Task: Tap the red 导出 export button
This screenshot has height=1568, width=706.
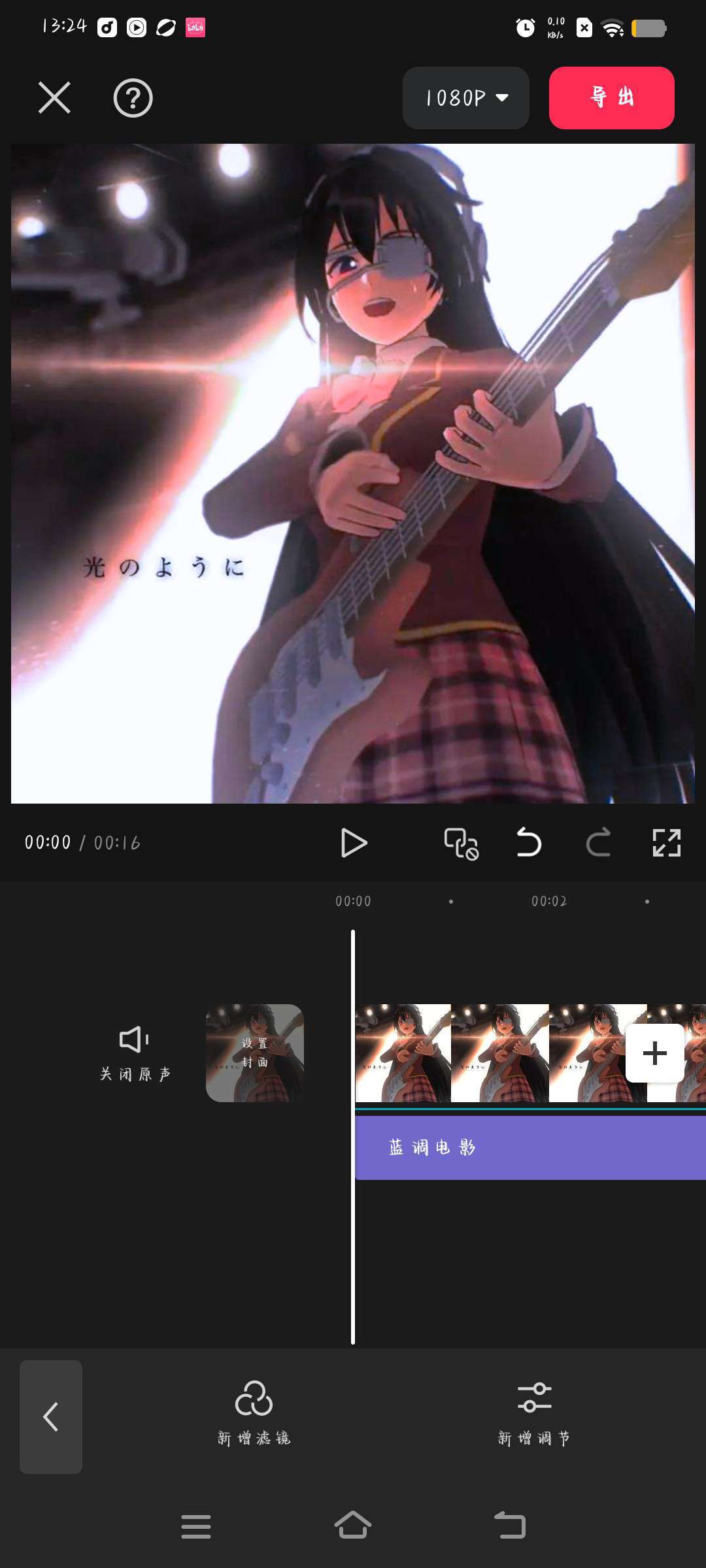Action: click(611, 98)
